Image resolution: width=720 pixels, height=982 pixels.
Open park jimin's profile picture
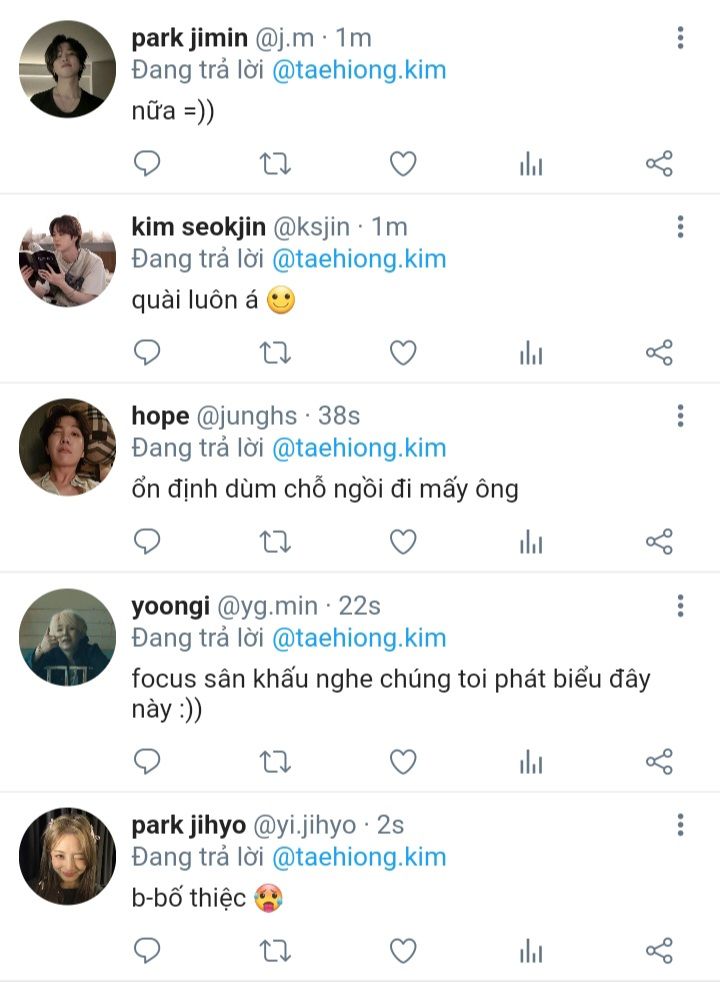point(67,69)
